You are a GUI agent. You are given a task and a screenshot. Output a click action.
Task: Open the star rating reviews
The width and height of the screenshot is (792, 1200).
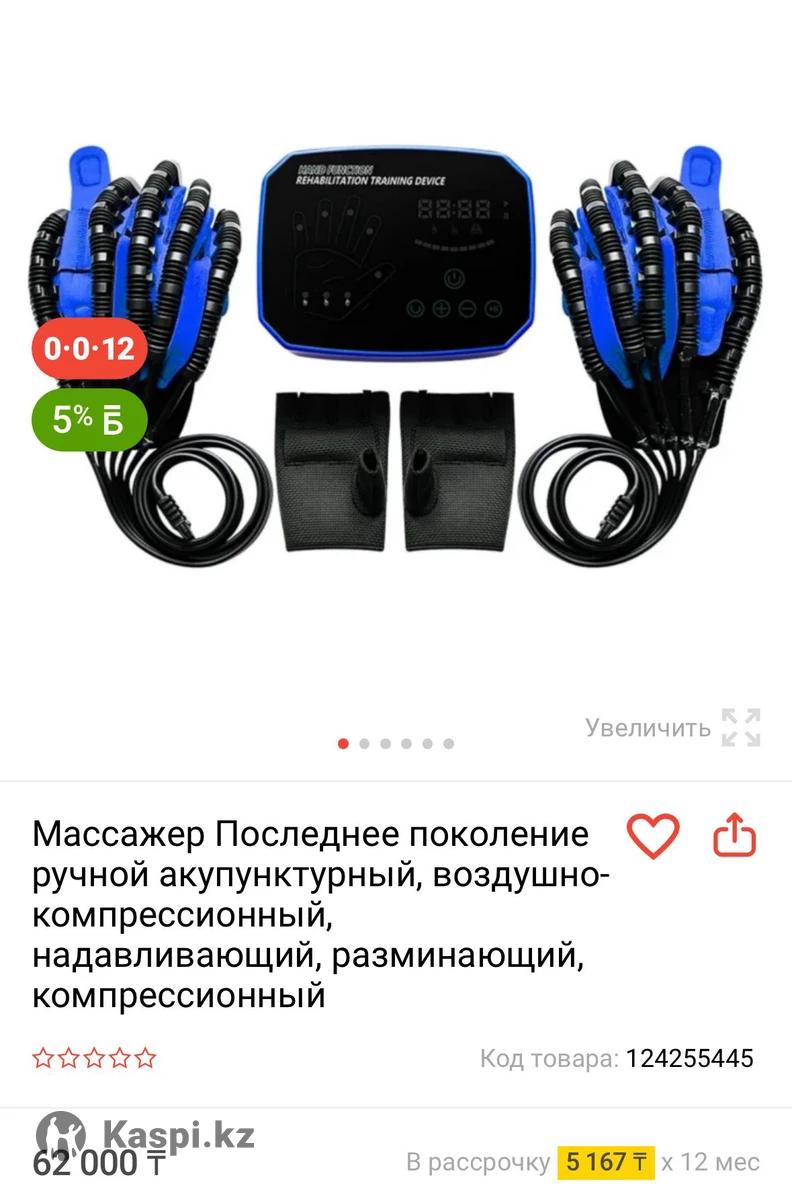tap(95, 1058)
